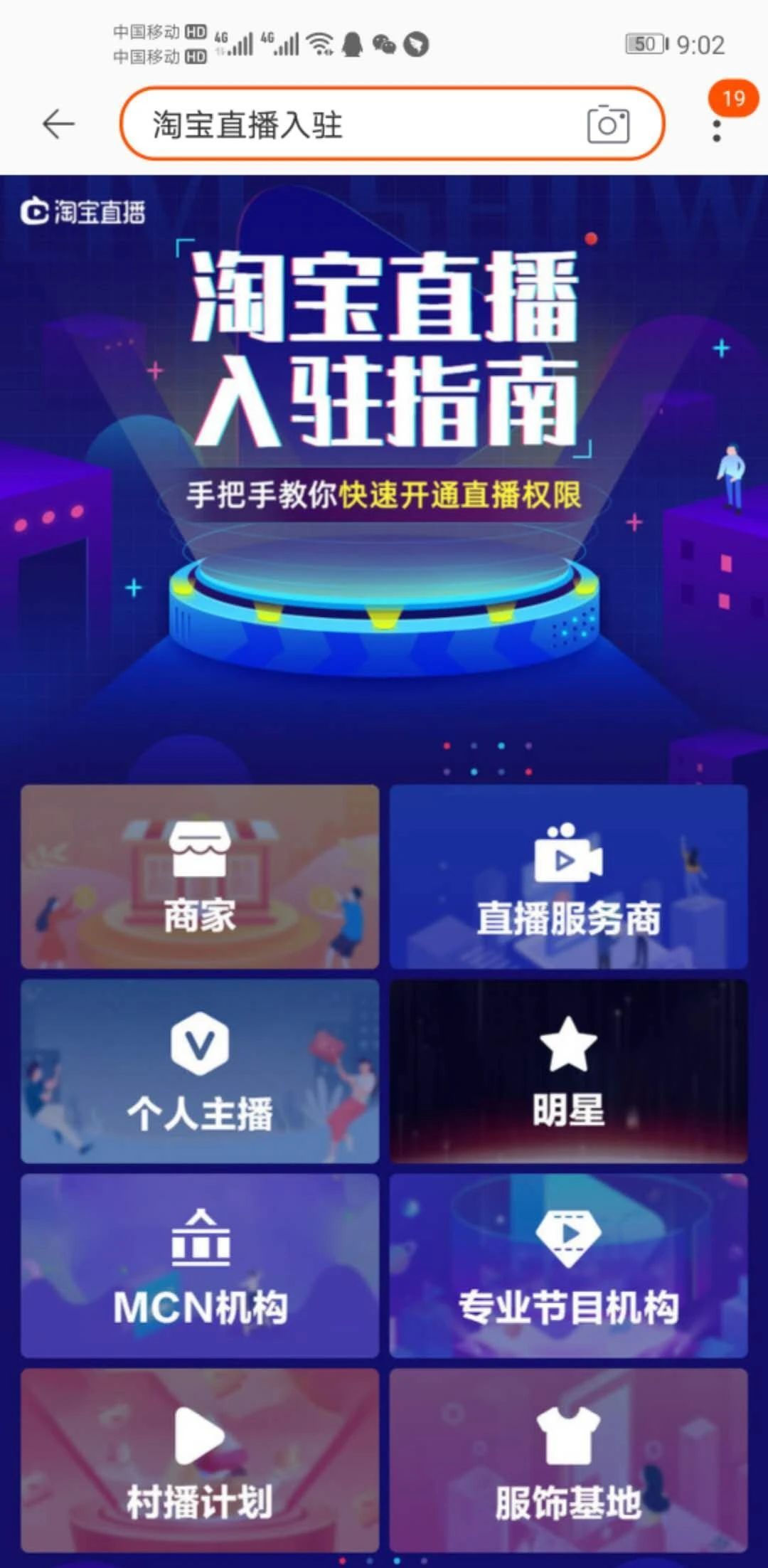
Task: Open camera image search
Action: [x=608, y=125]
